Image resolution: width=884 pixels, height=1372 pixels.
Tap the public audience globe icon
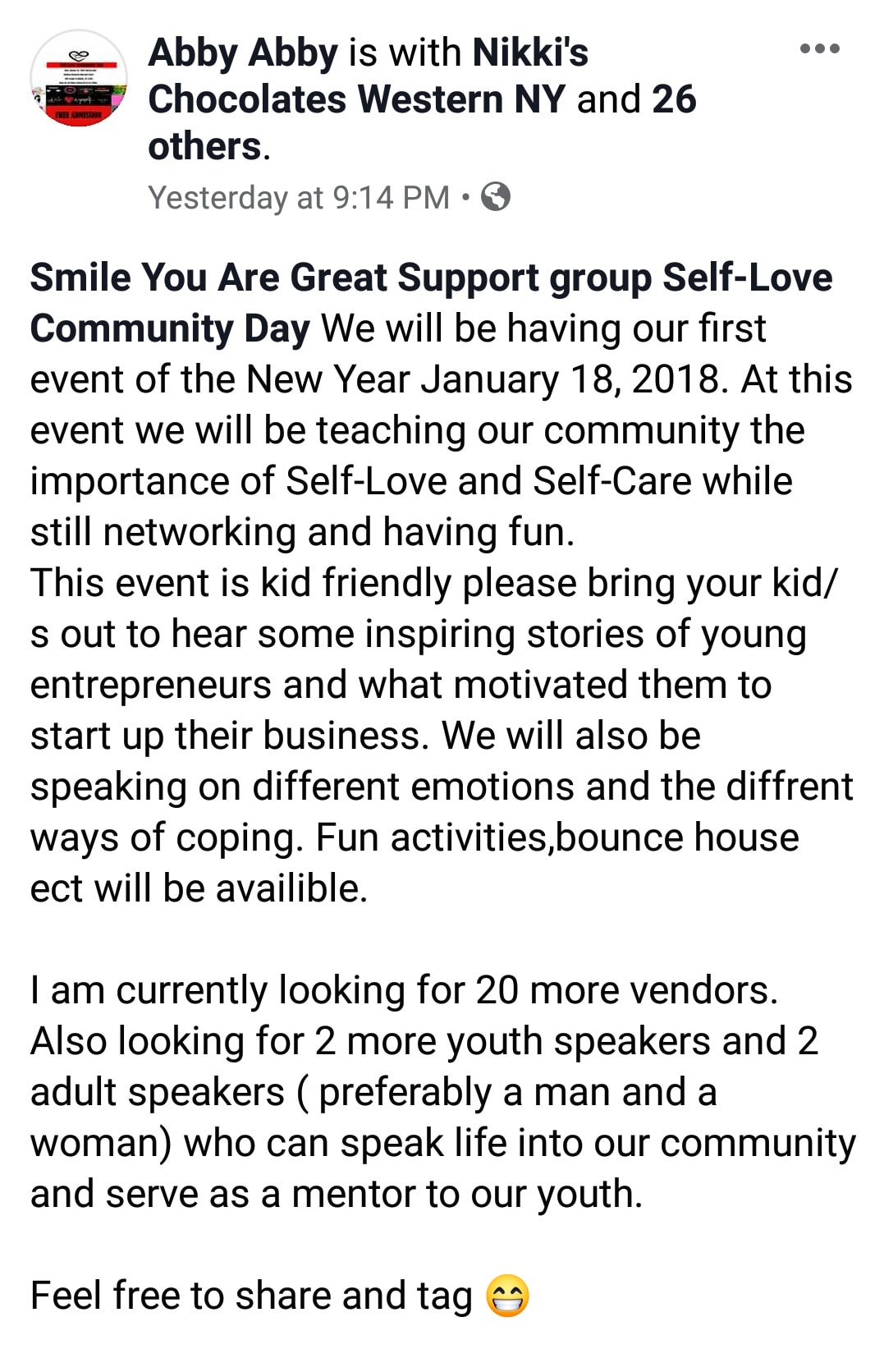(x=495, y=197)
